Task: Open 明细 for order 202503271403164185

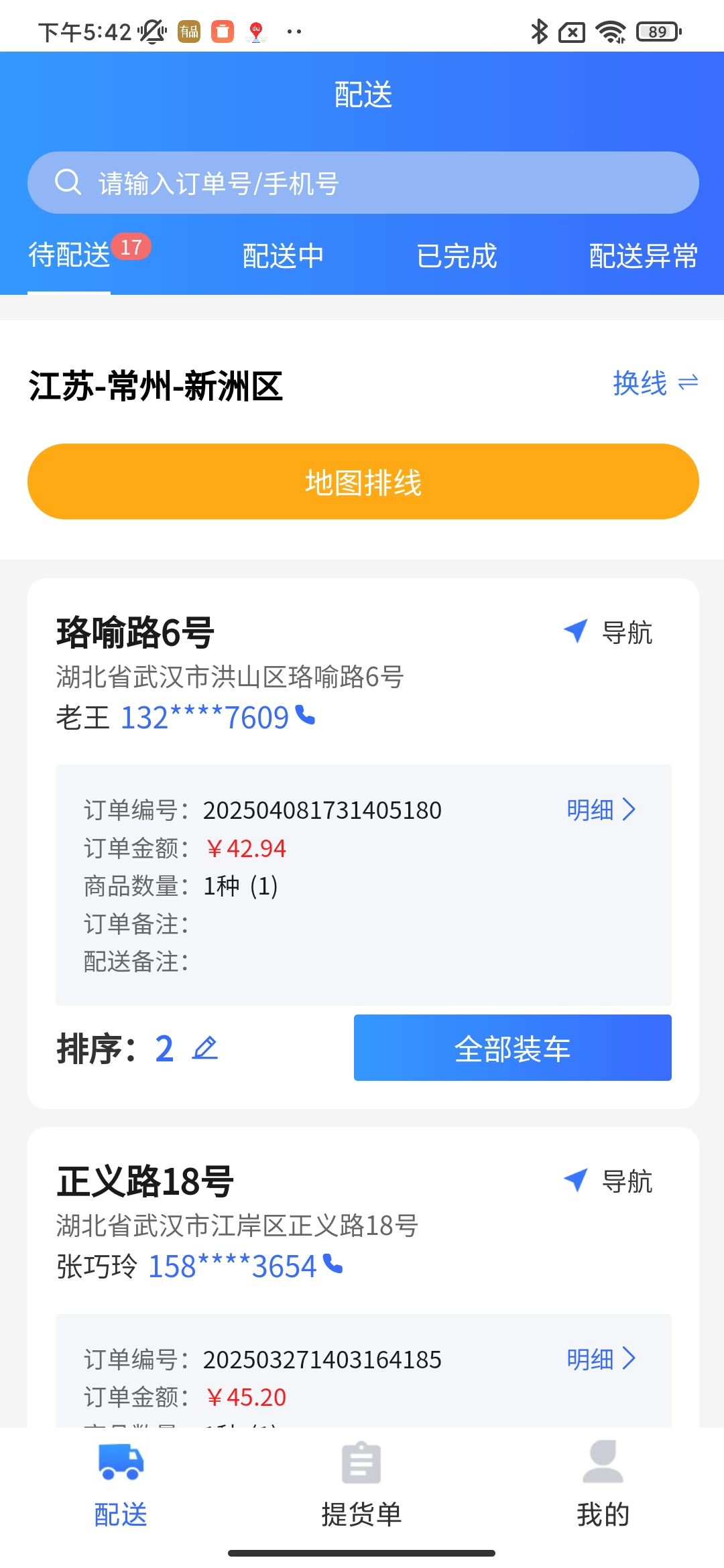Action: (x=601, y=1359)
